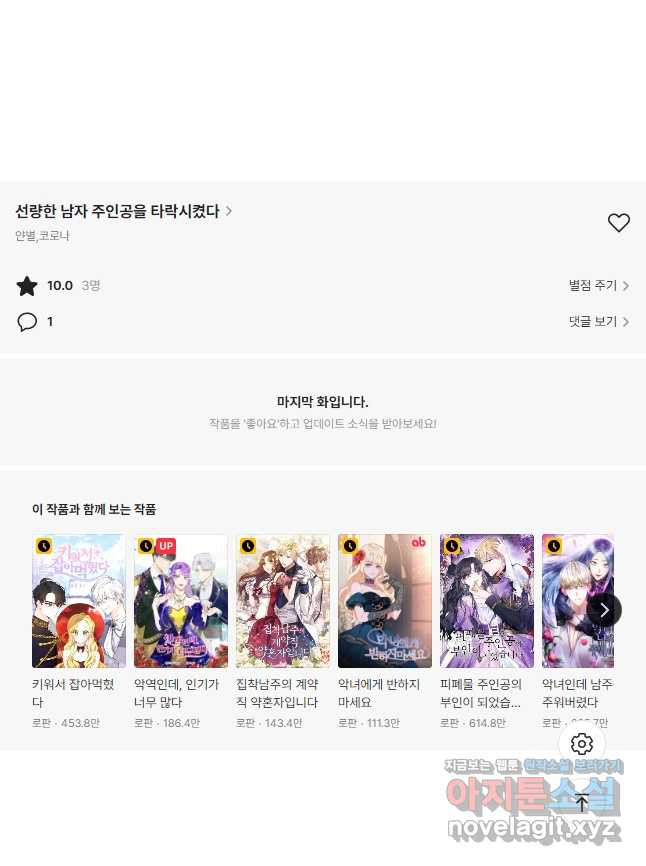The width and height of the screenshot is (646, 866).
Task: Open the recommended webtoon 악역인데, 인기가 너무 많다
Action: pyautogui.click(x=181, y=601)
